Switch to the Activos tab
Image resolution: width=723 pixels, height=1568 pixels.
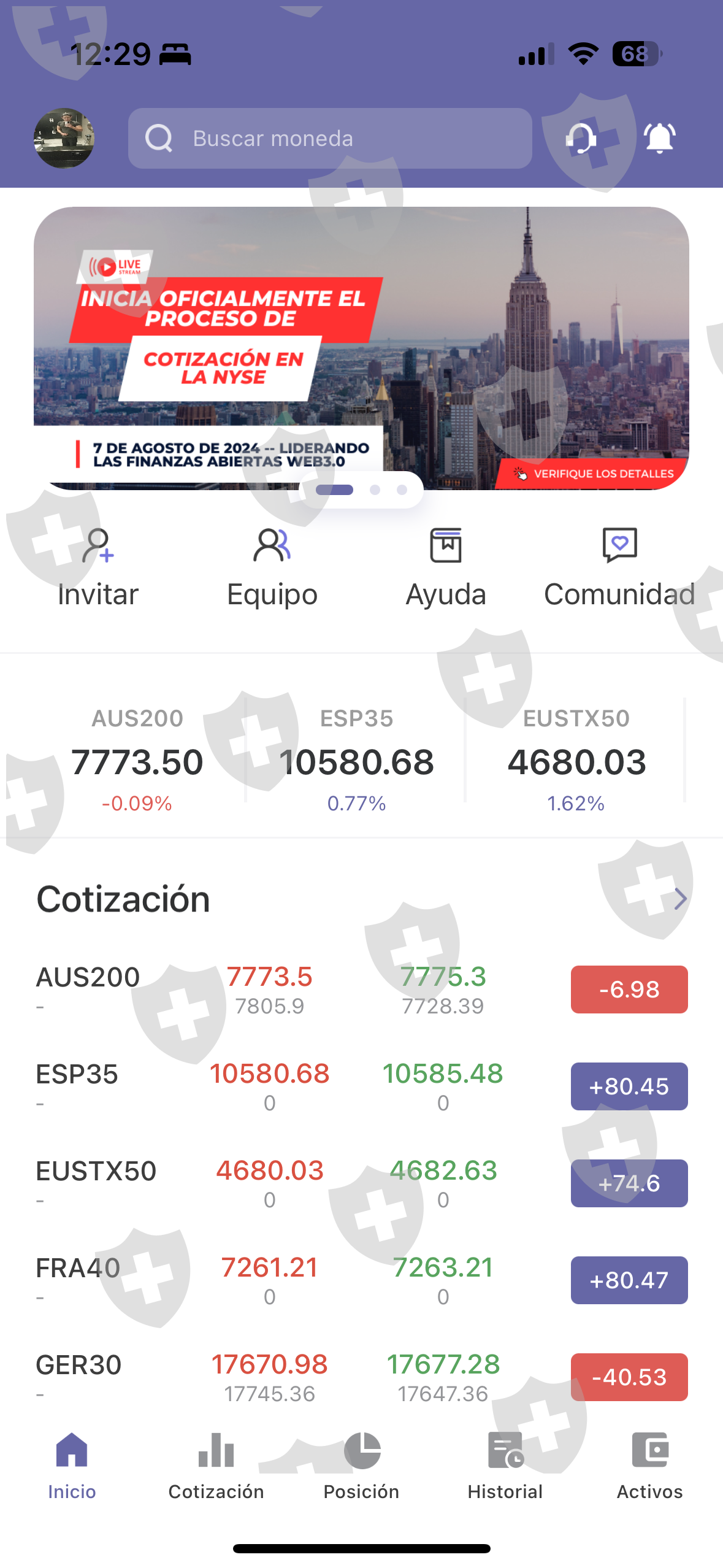649,1465
